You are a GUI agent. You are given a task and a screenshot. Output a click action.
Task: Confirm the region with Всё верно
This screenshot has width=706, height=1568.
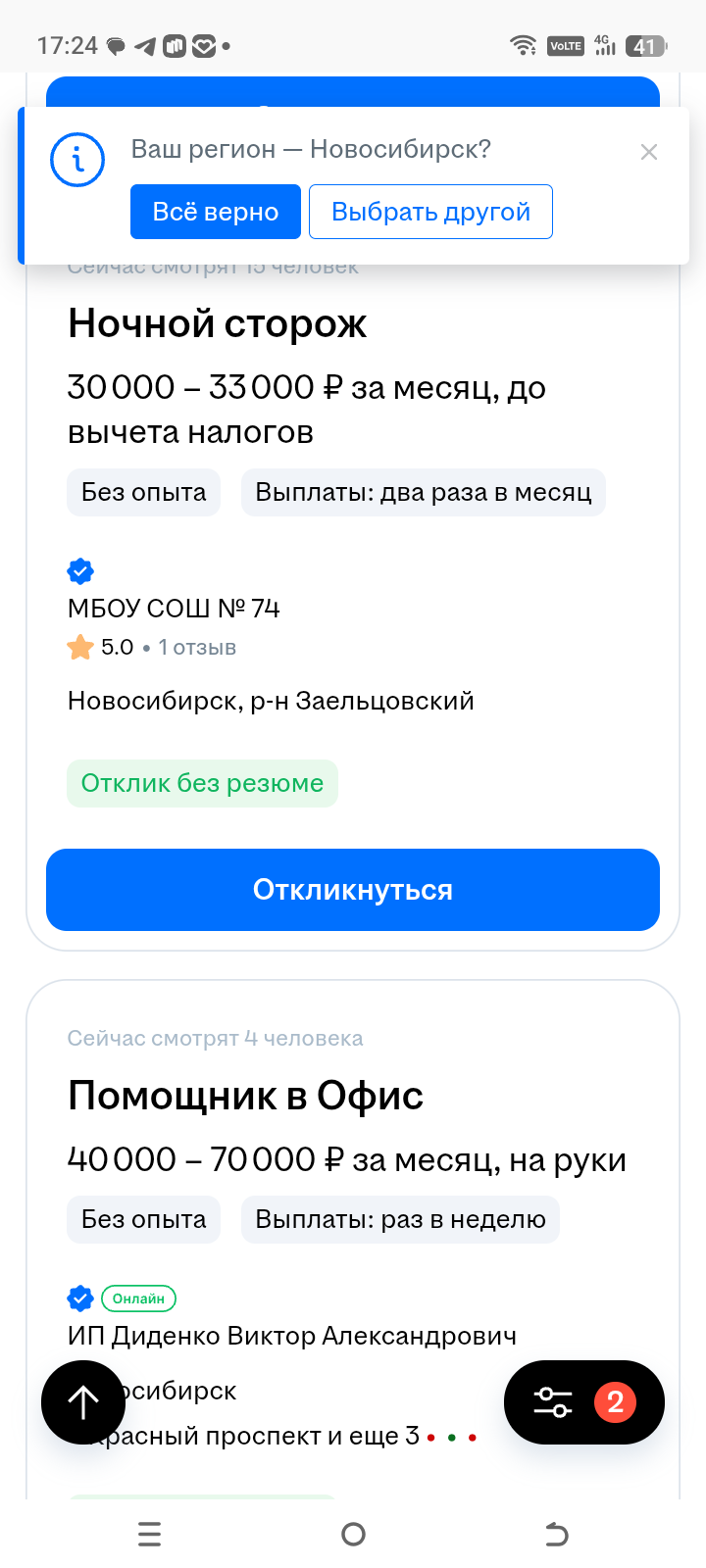point(216,212)
